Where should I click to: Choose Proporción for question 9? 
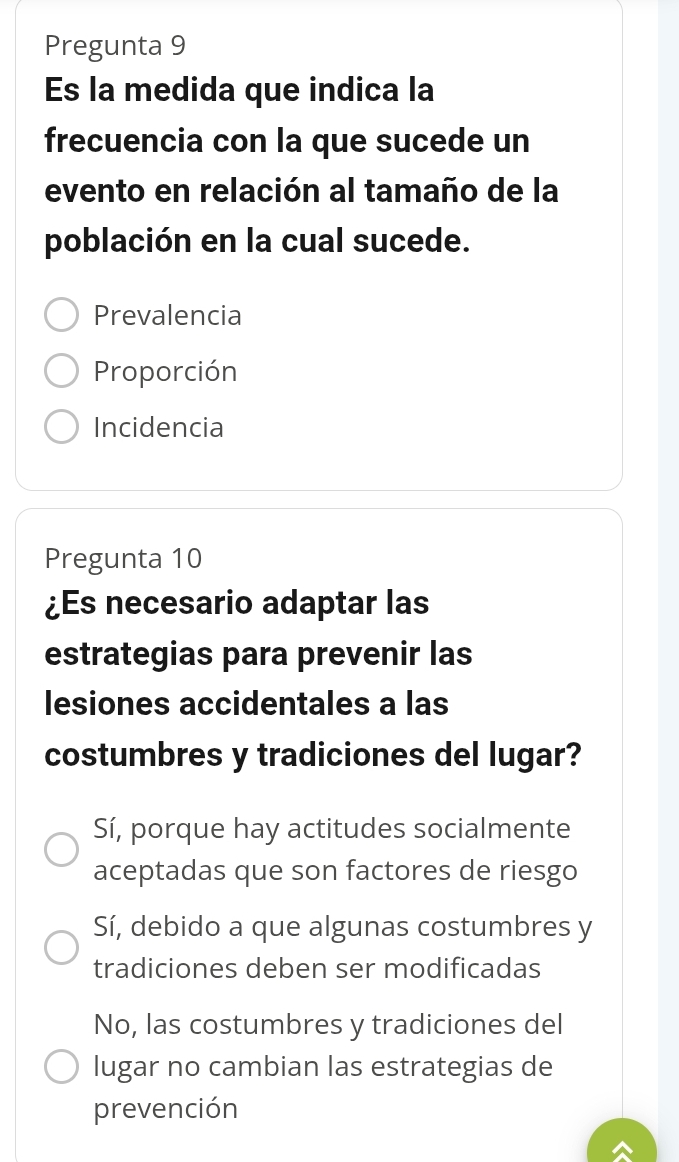point(62,372)
